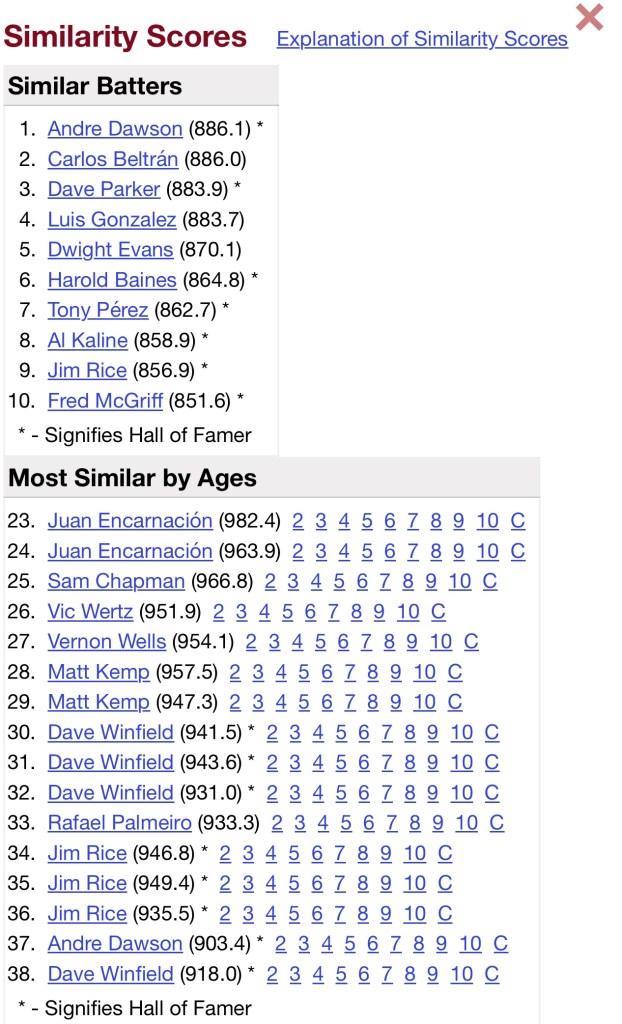Open Carlos Beltrán's player page
This screenshot has height=1024, width=622.
(112, 159)
